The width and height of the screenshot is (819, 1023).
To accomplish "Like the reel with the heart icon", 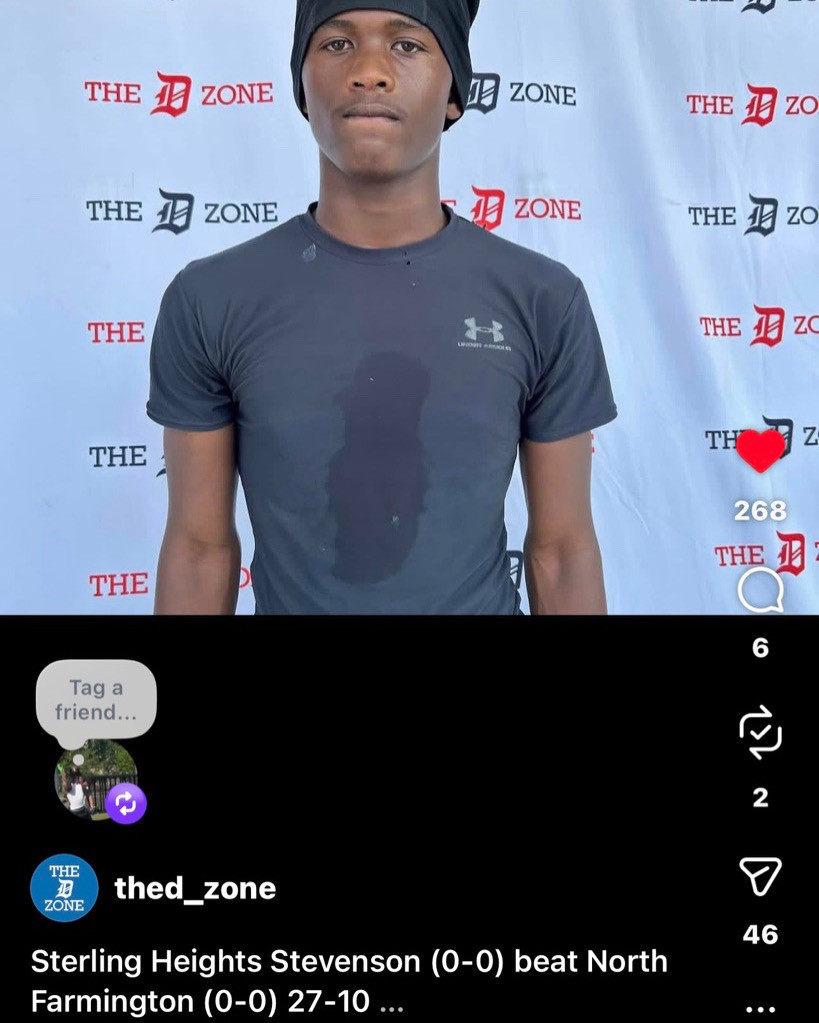I will (760, 451).
